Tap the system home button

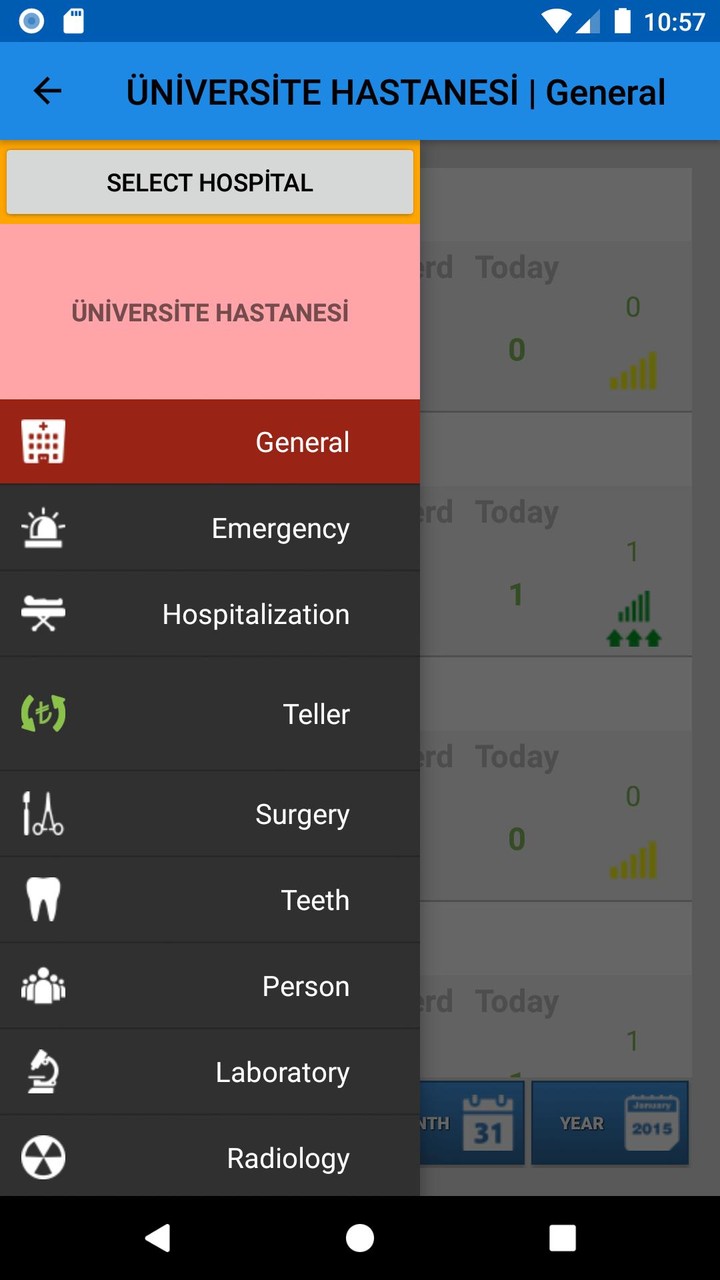tap(360, 1238)
